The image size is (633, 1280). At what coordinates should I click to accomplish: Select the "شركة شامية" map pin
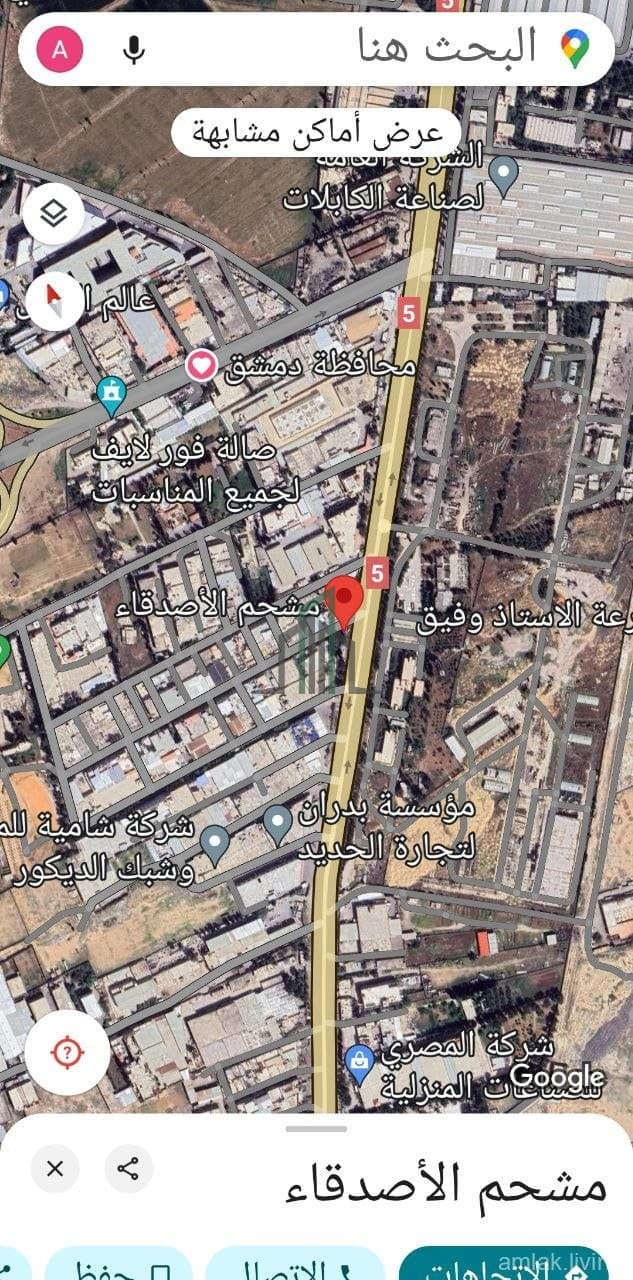215,843
